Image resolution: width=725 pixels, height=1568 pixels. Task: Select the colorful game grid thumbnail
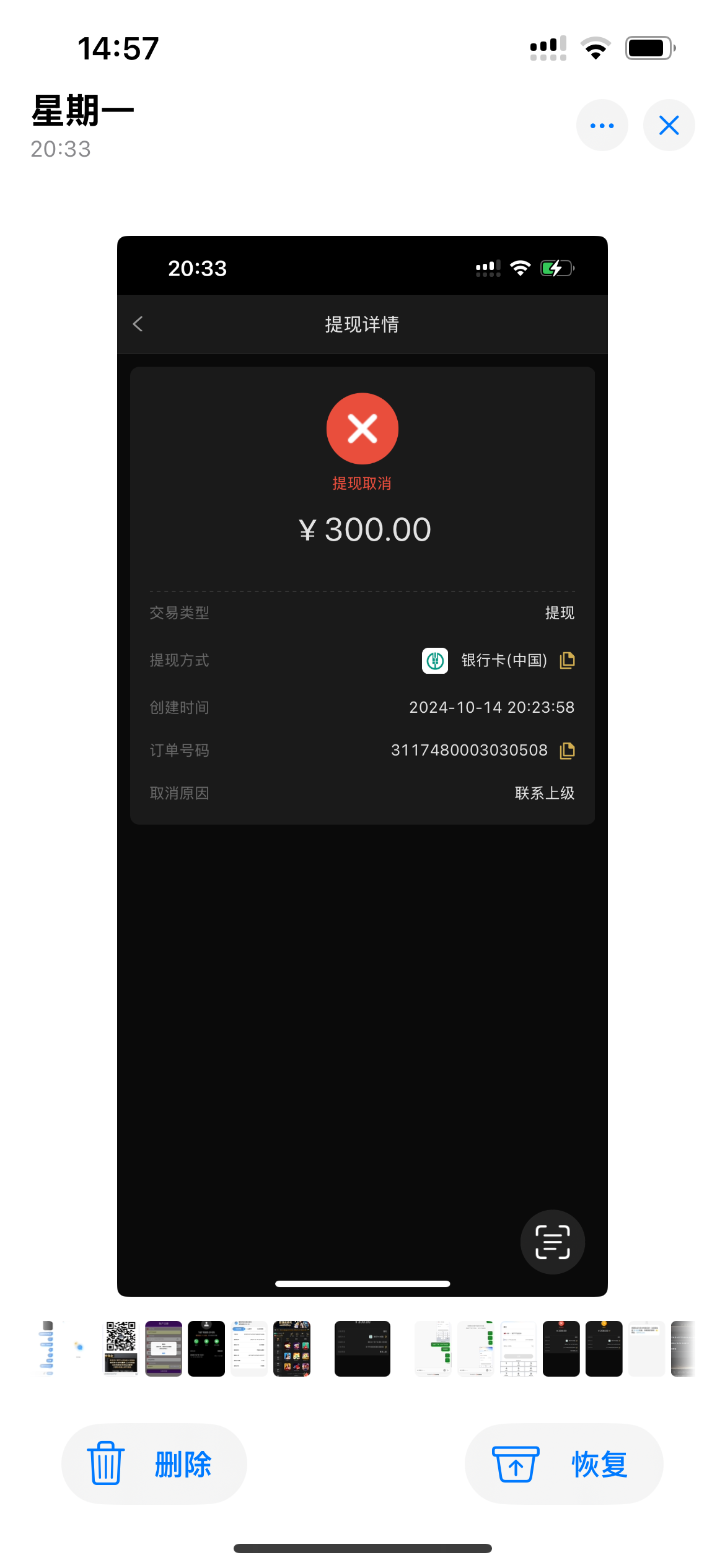(292, 1348)
